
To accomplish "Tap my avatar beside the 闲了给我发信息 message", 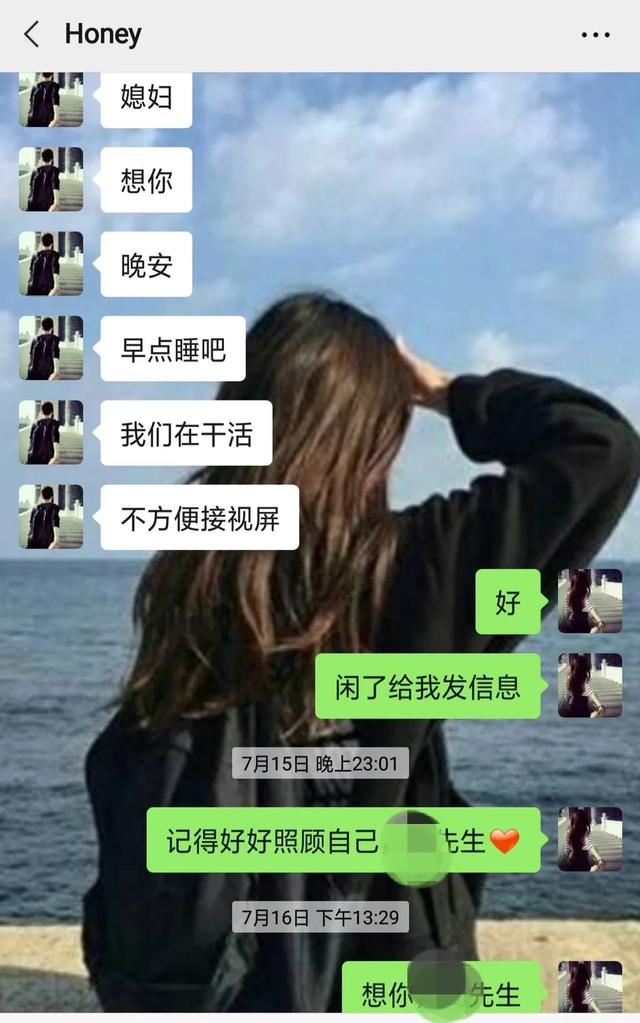I will [x=590, y=686].
